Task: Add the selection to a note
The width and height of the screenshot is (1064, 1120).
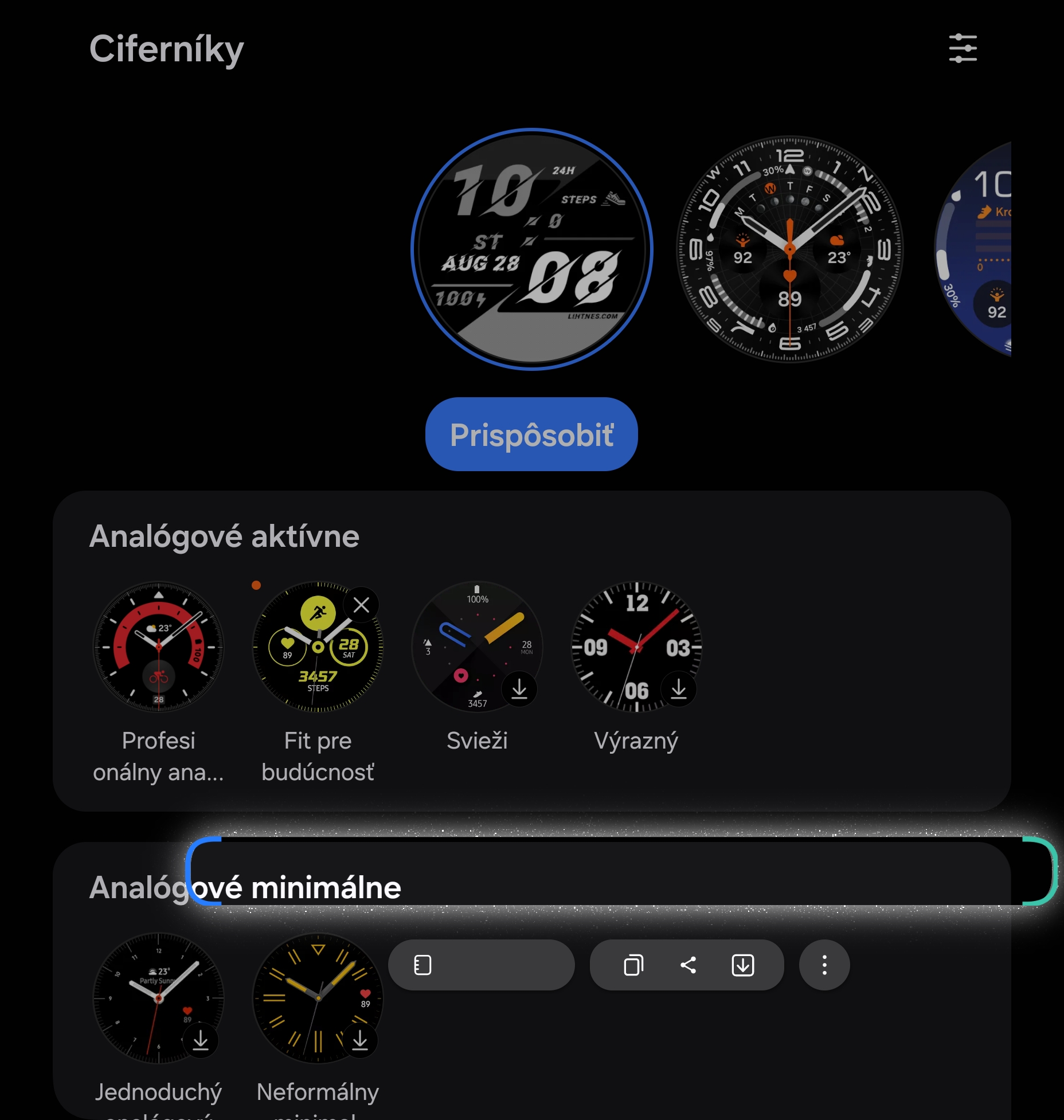Action: coord(423,965)
